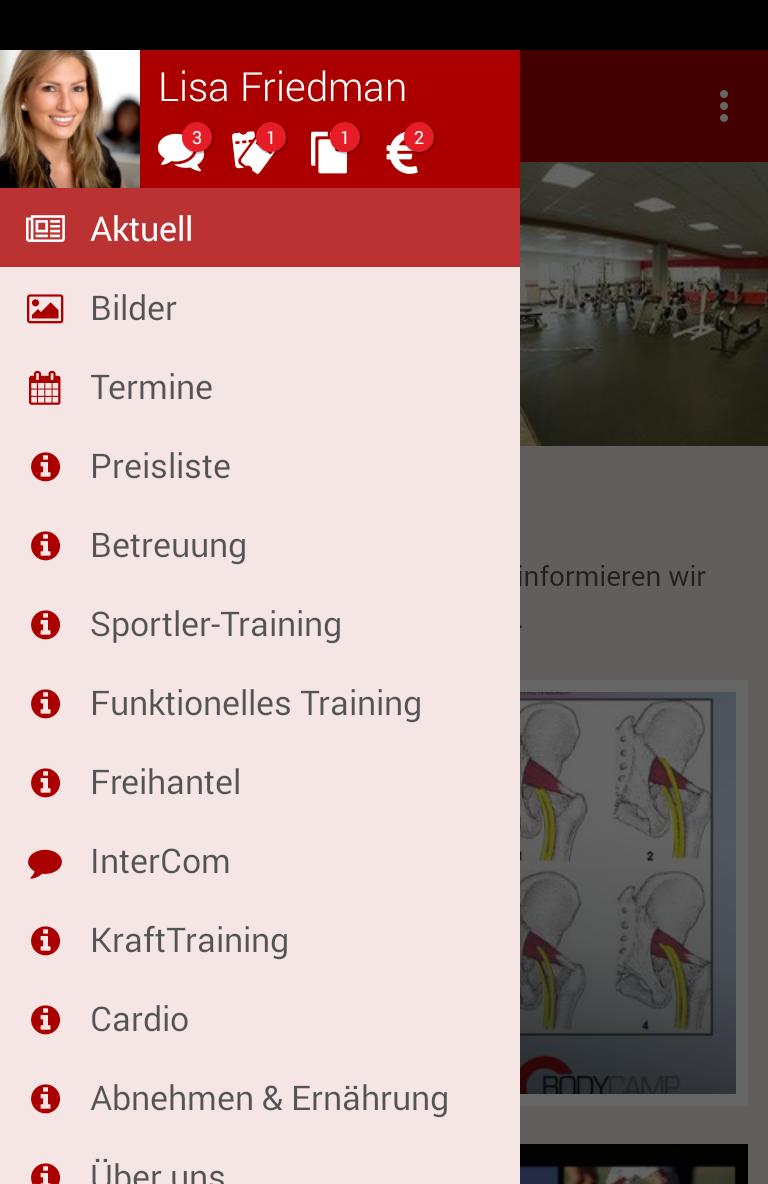Open Funktionelles Training
The height and width of the screenshot is (1184, 768).
255,703
